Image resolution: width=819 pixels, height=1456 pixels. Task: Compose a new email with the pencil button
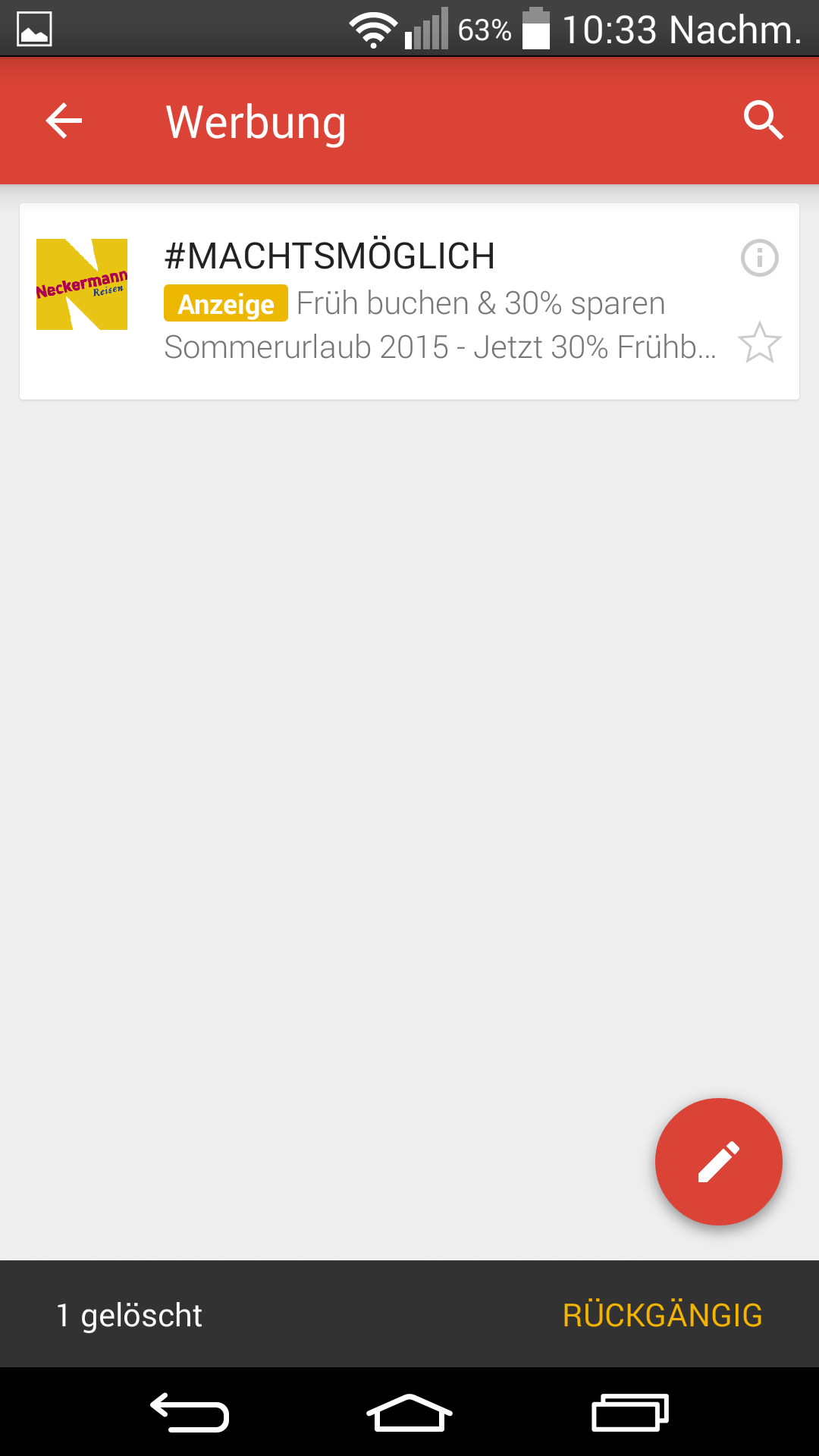click(718, 1161)
